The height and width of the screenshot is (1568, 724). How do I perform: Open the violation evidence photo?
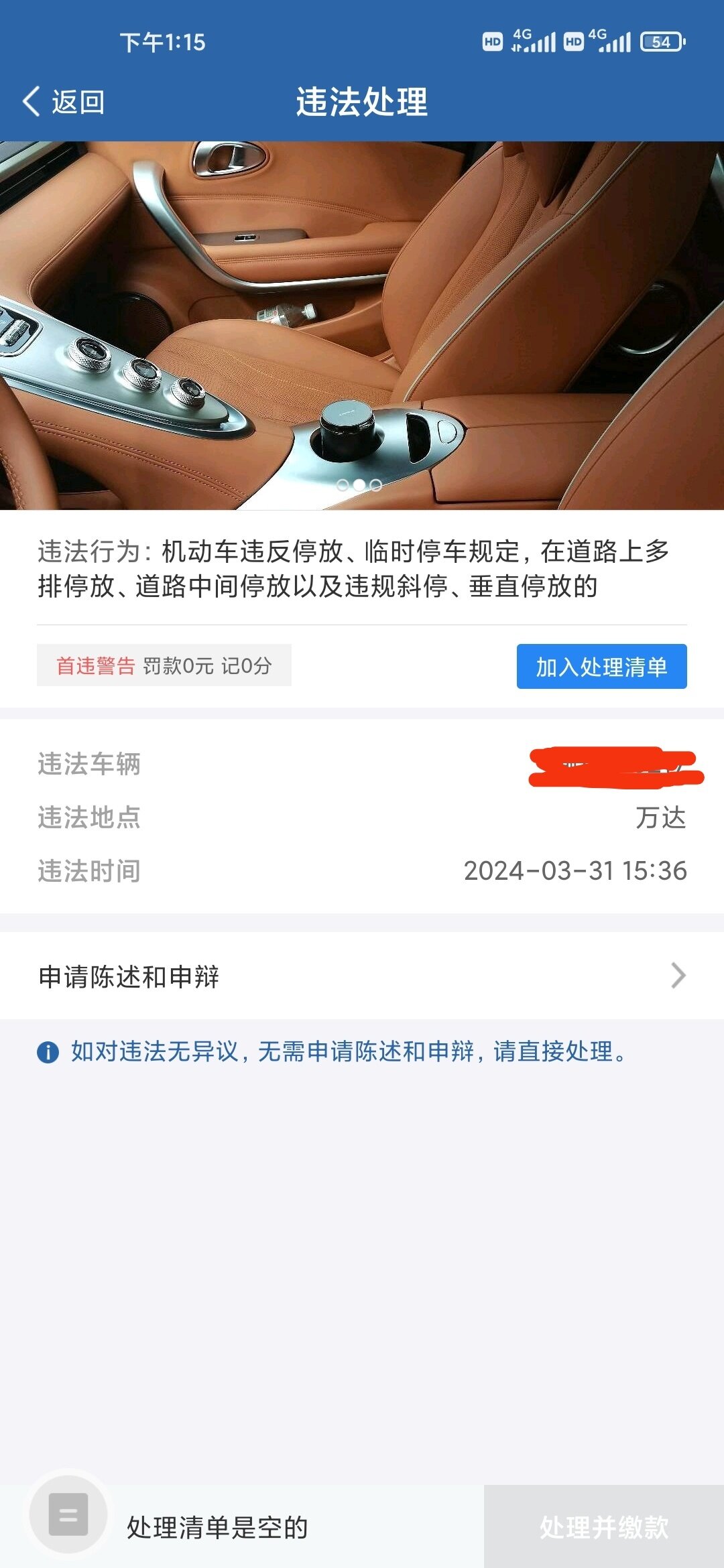point(362,325)
